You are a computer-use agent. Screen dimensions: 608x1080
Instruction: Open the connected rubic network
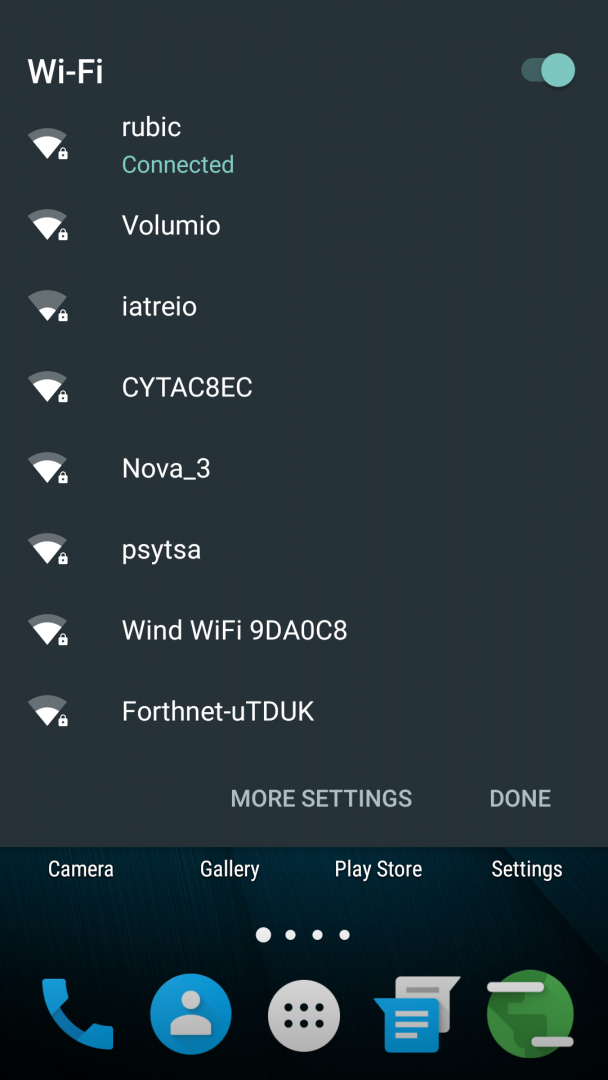(x=177, y=145)
